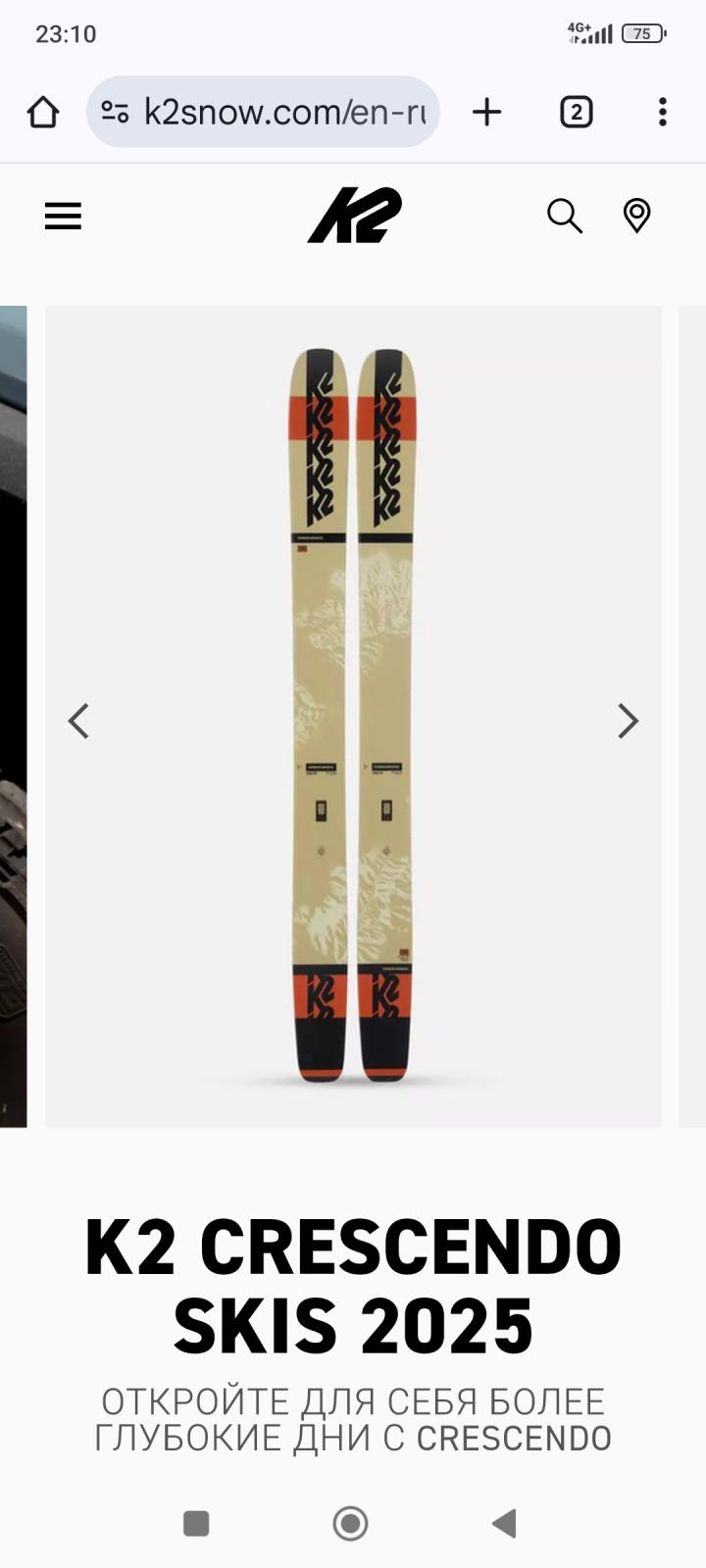Tap the K2 logo to go home

click(355, 215)
